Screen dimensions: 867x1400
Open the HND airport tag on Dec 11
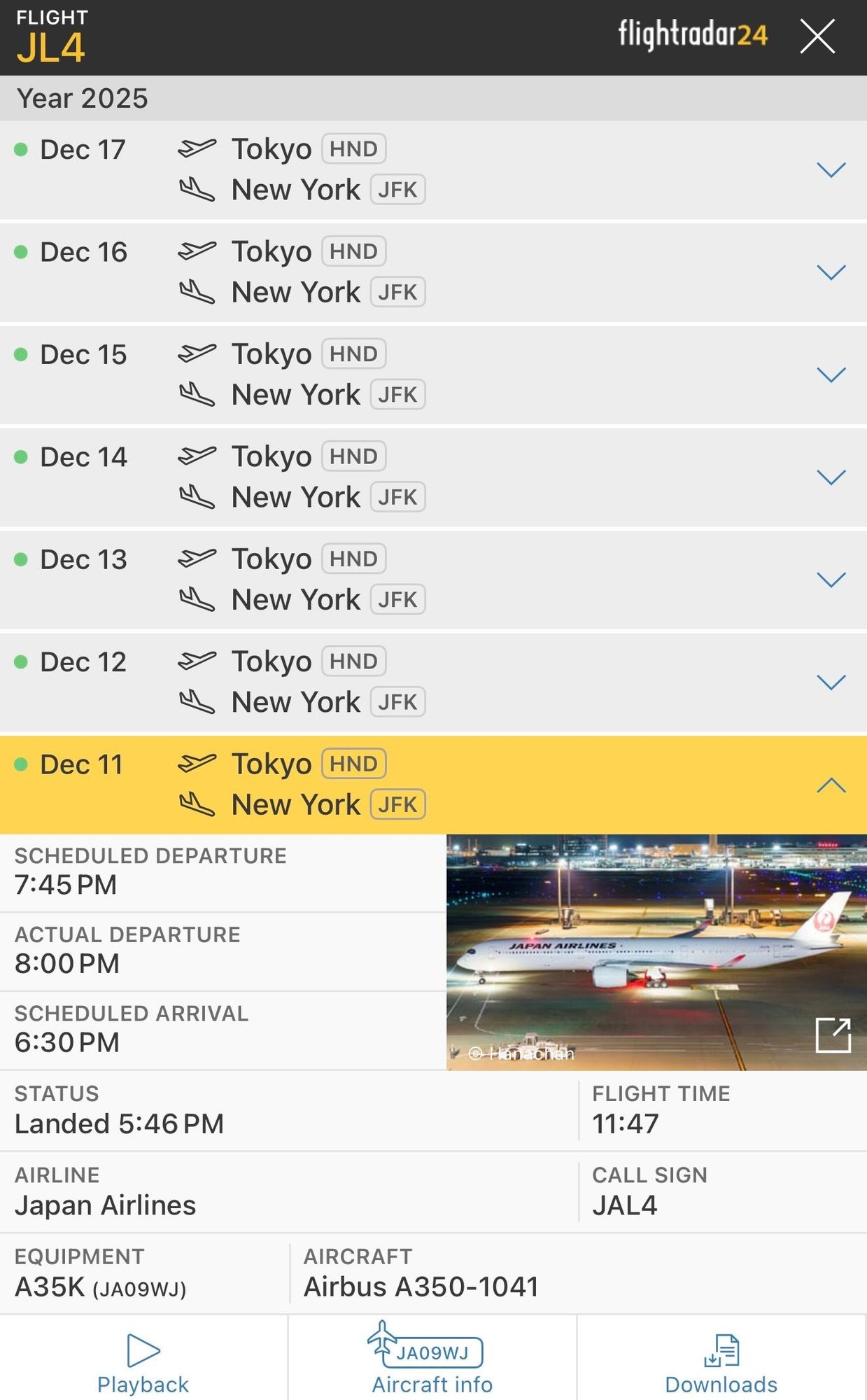point(353,764)
